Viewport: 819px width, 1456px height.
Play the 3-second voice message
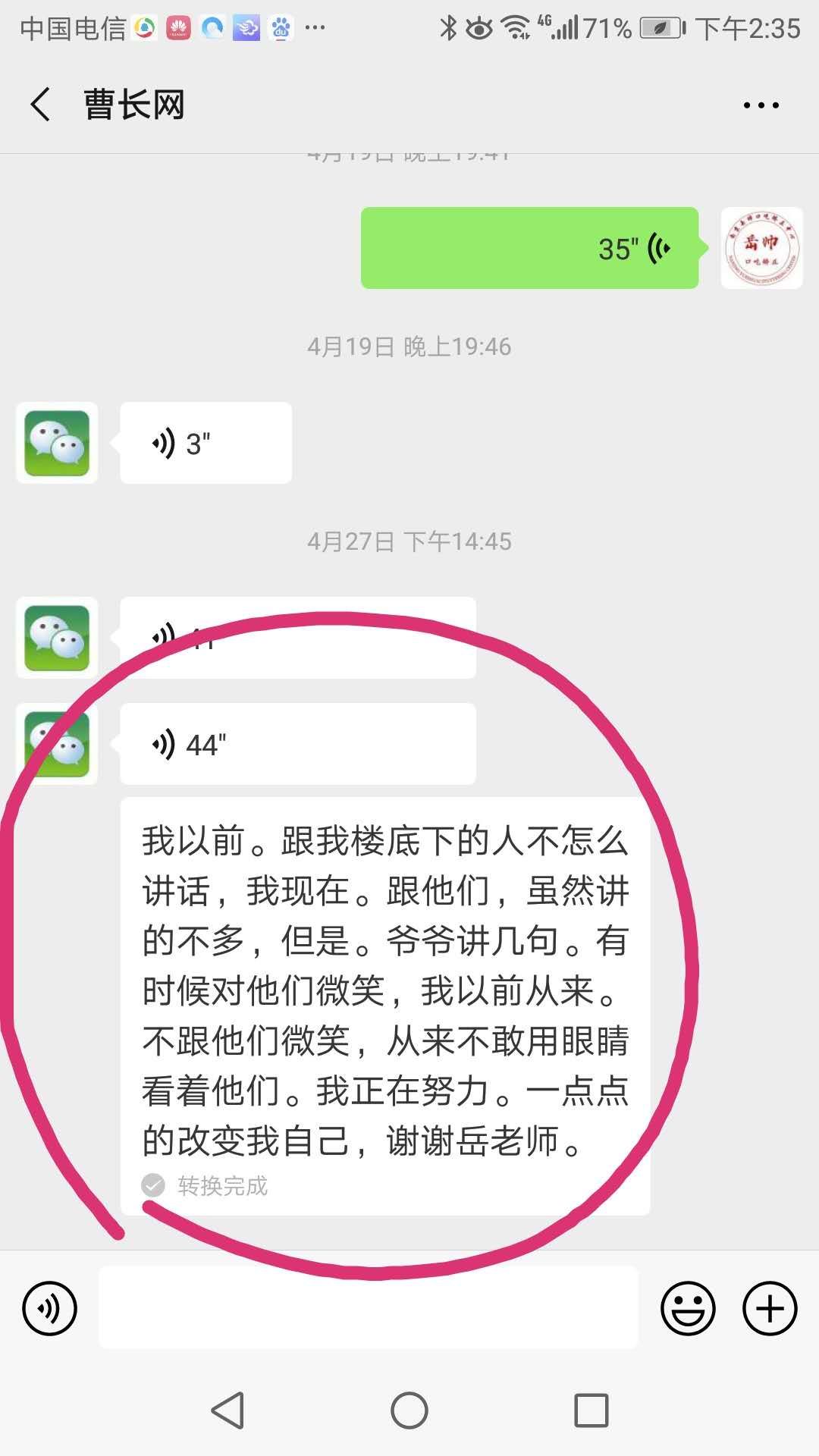206,443
